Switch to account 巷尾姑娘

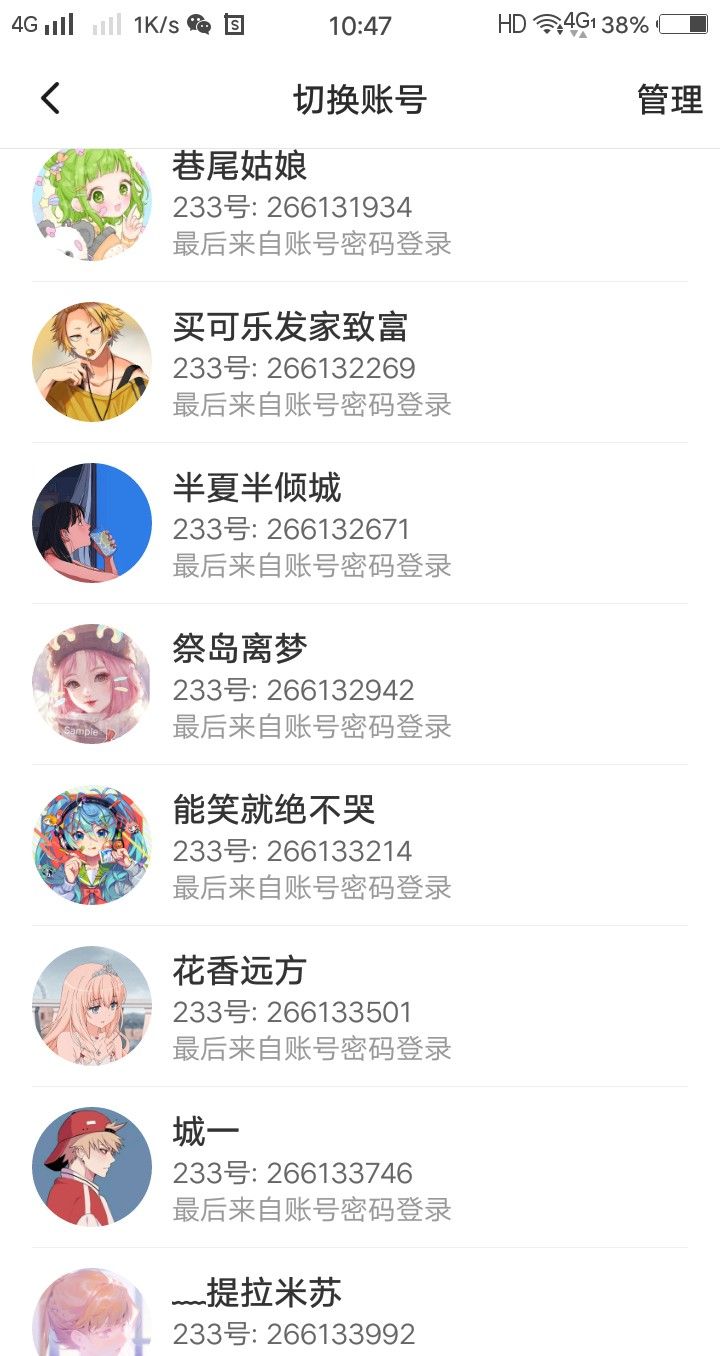360,207
